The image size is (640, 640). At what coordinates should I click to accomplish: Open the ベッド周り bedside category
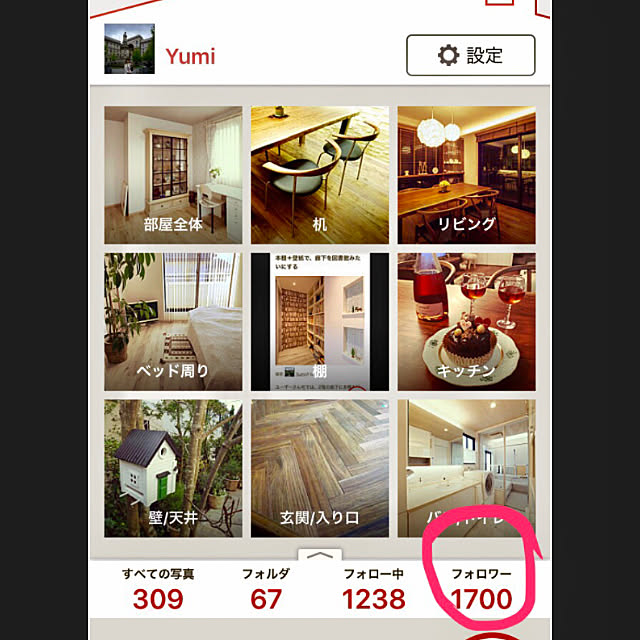(173, 320)
